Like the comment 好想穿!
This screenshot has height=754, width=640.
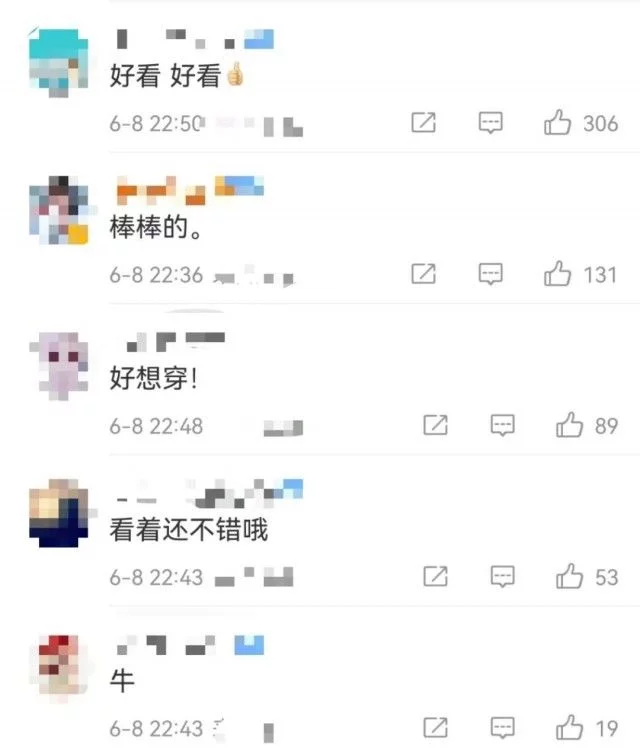pos(570,426)
